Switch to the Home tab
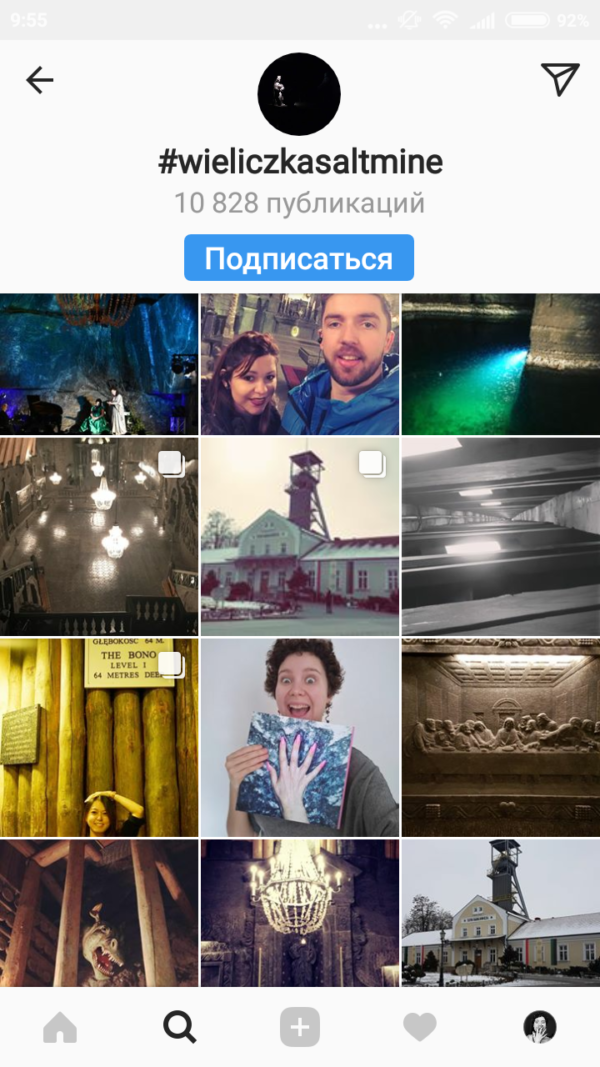600x1067 pixels. pos(60,1027)
